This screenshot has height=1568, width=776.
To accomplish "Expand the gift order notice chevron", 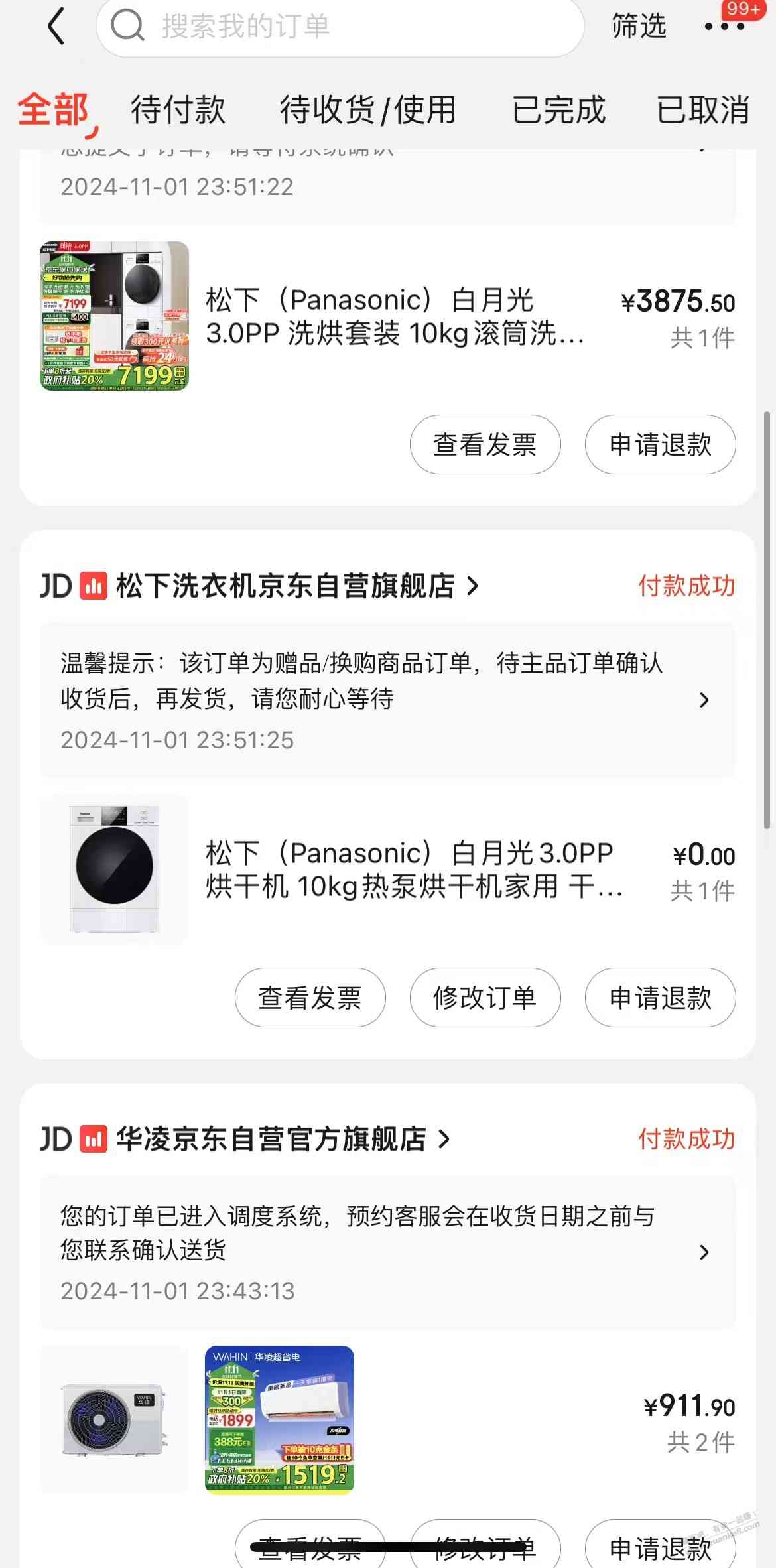I will (704, 699).
